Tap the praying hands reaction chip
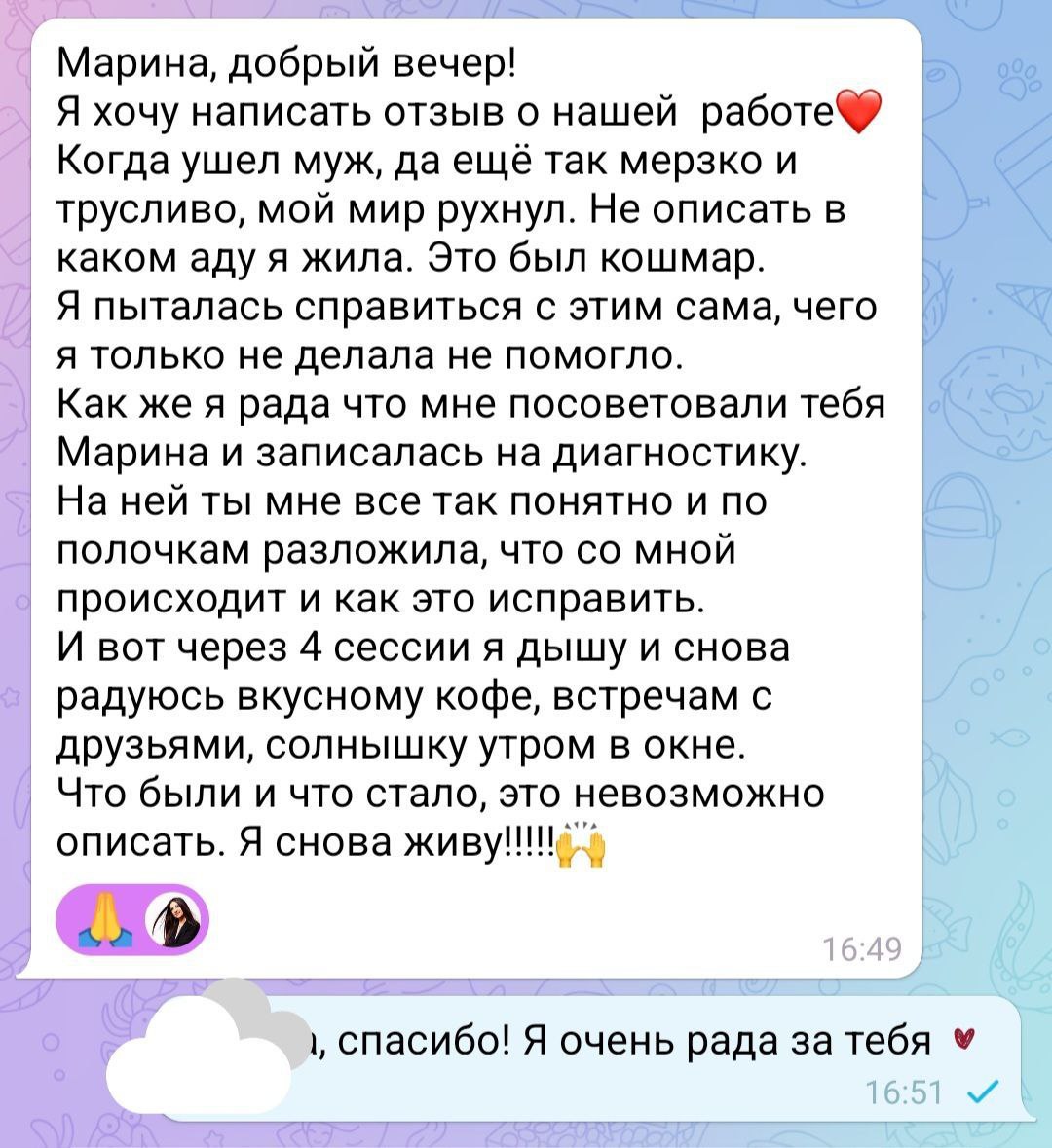 (x=131, y=920)
